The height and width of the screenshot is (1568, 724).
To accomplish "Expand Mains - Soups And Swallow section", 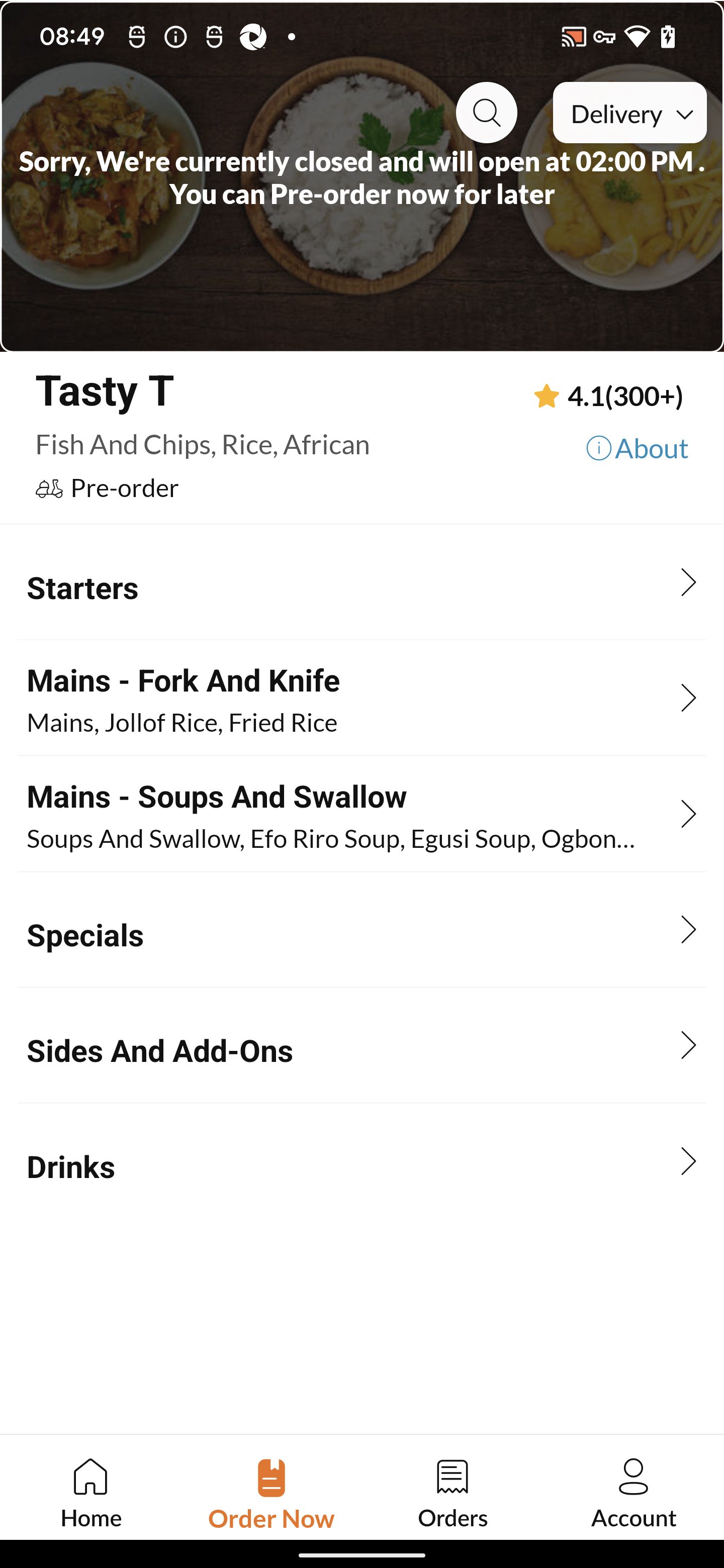I will pyautogui.click(x=361, y=814).
